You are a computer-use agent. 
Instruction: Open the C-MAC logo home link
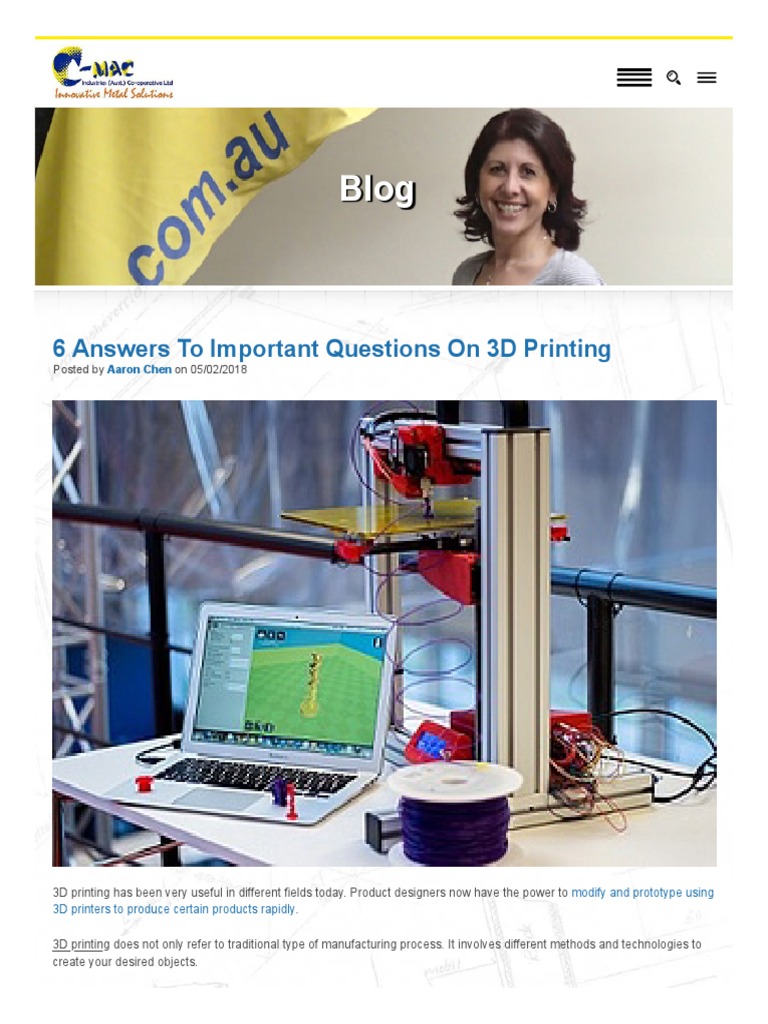(113, 73)
